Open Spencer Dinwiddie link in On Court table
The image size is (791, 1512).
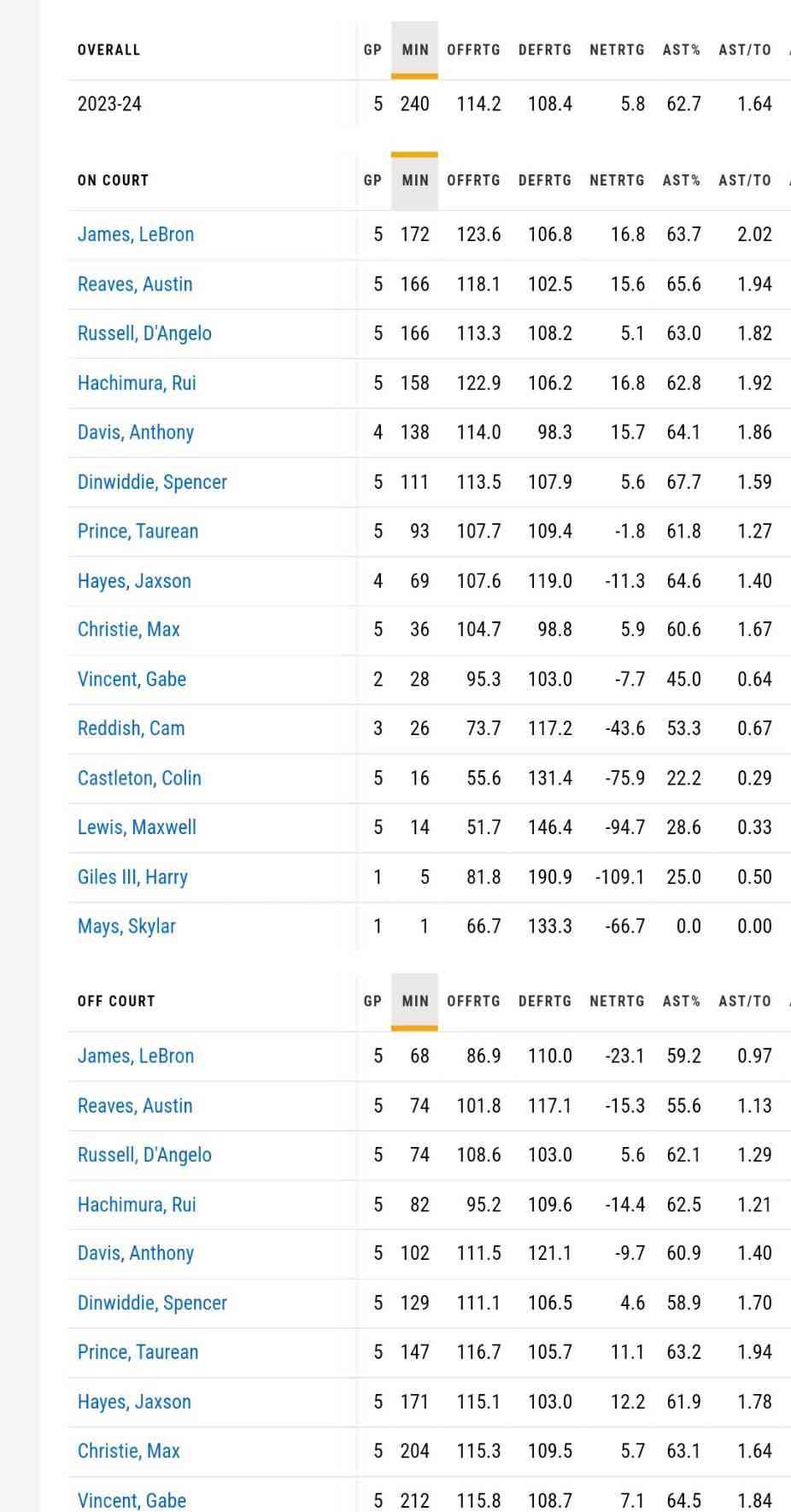[x=152, y=482]
